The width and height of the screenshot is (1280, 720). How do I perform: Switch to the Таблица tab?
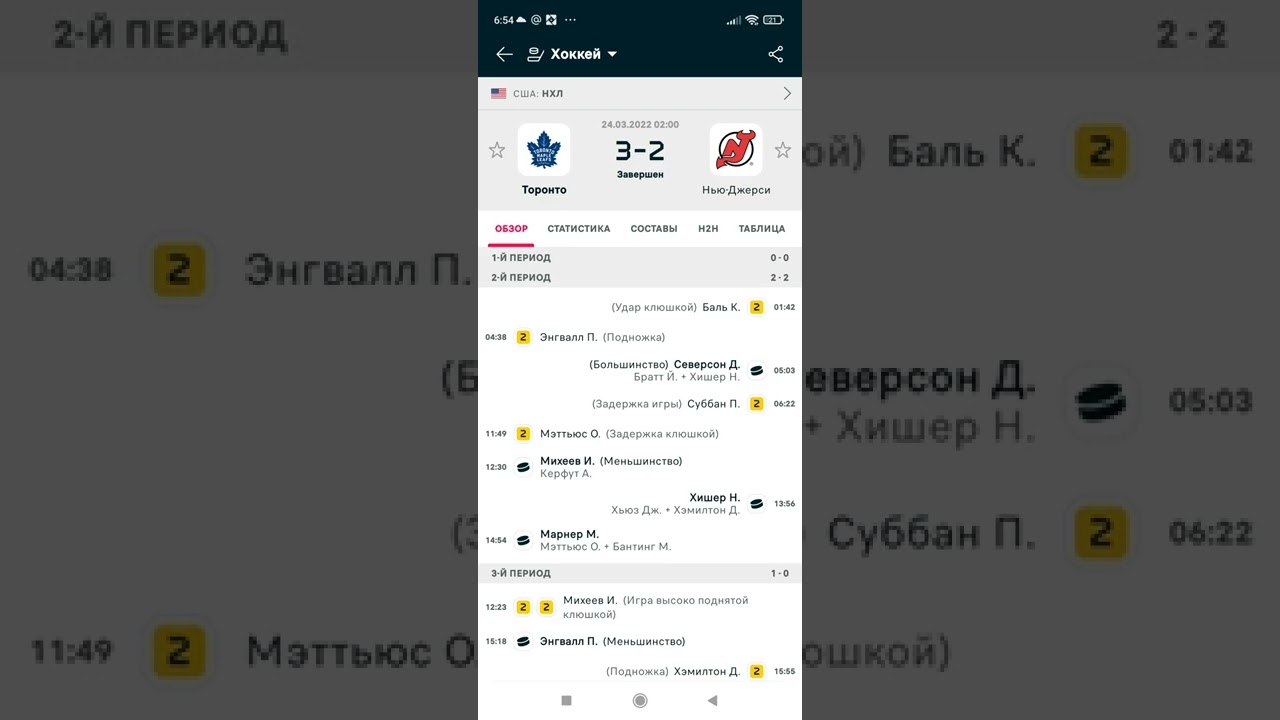point(762,229)
